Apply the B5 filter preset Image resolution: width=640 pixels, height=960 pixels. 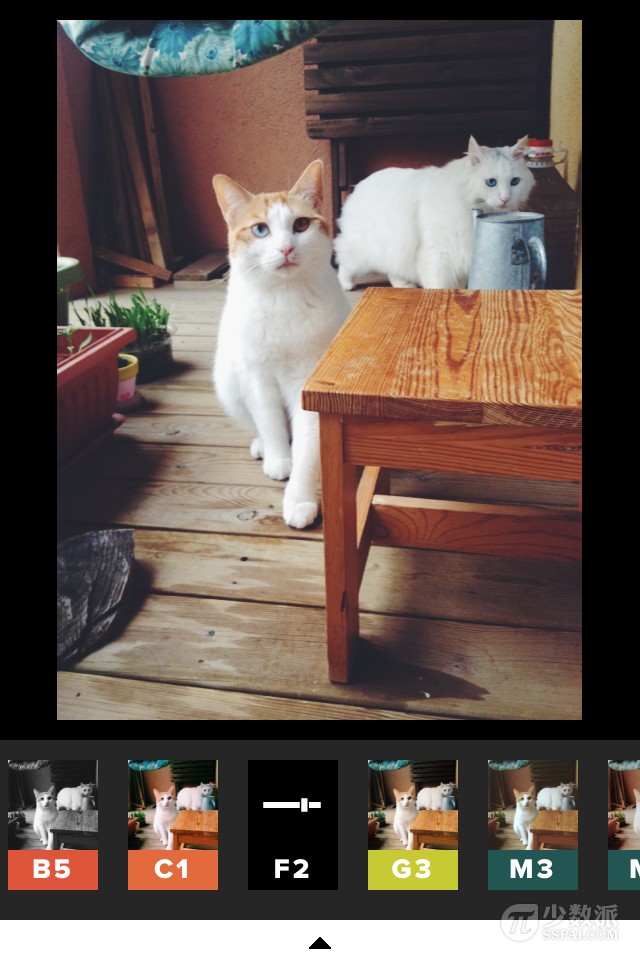[x=53, y=824]
